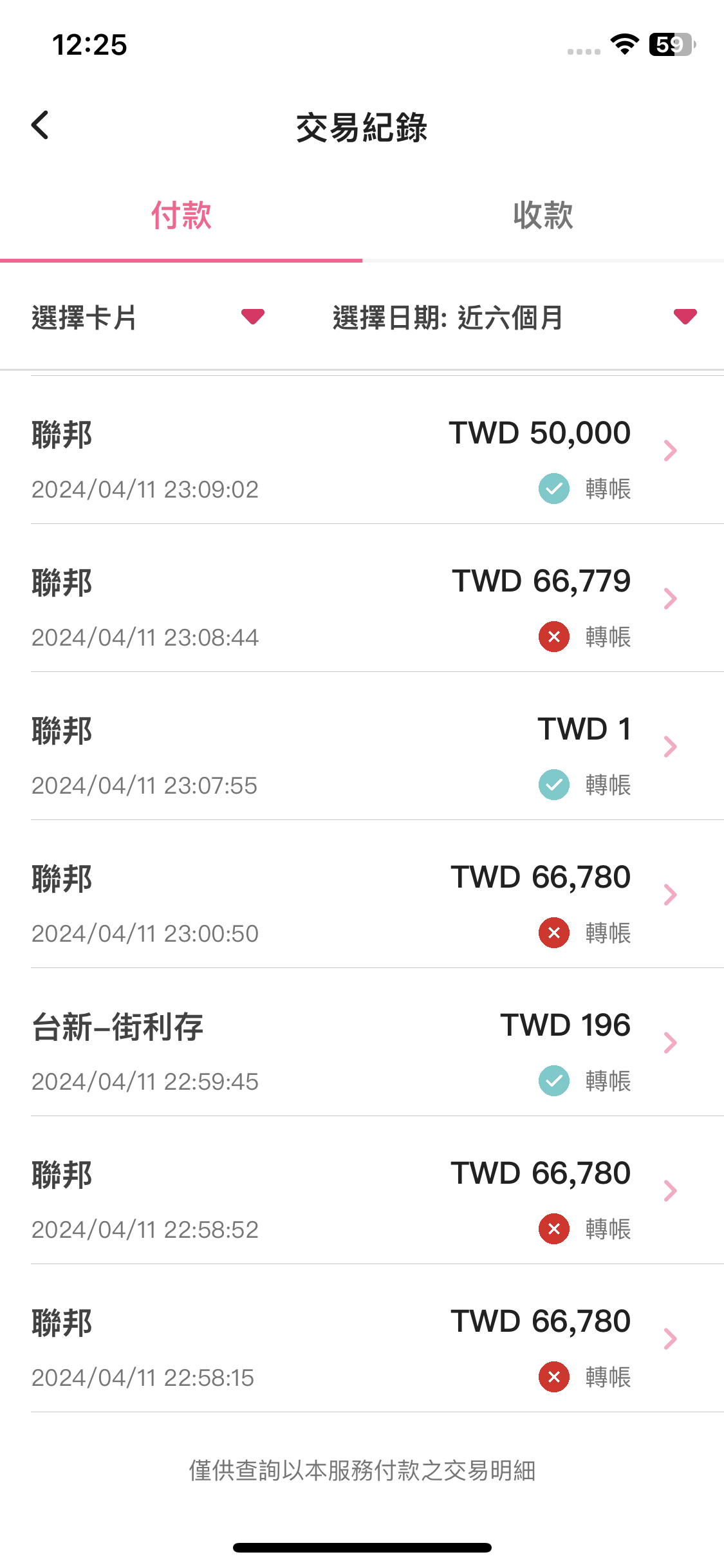Open the 選擇日期 近六個月 dropdown

[x=514, y=317]
